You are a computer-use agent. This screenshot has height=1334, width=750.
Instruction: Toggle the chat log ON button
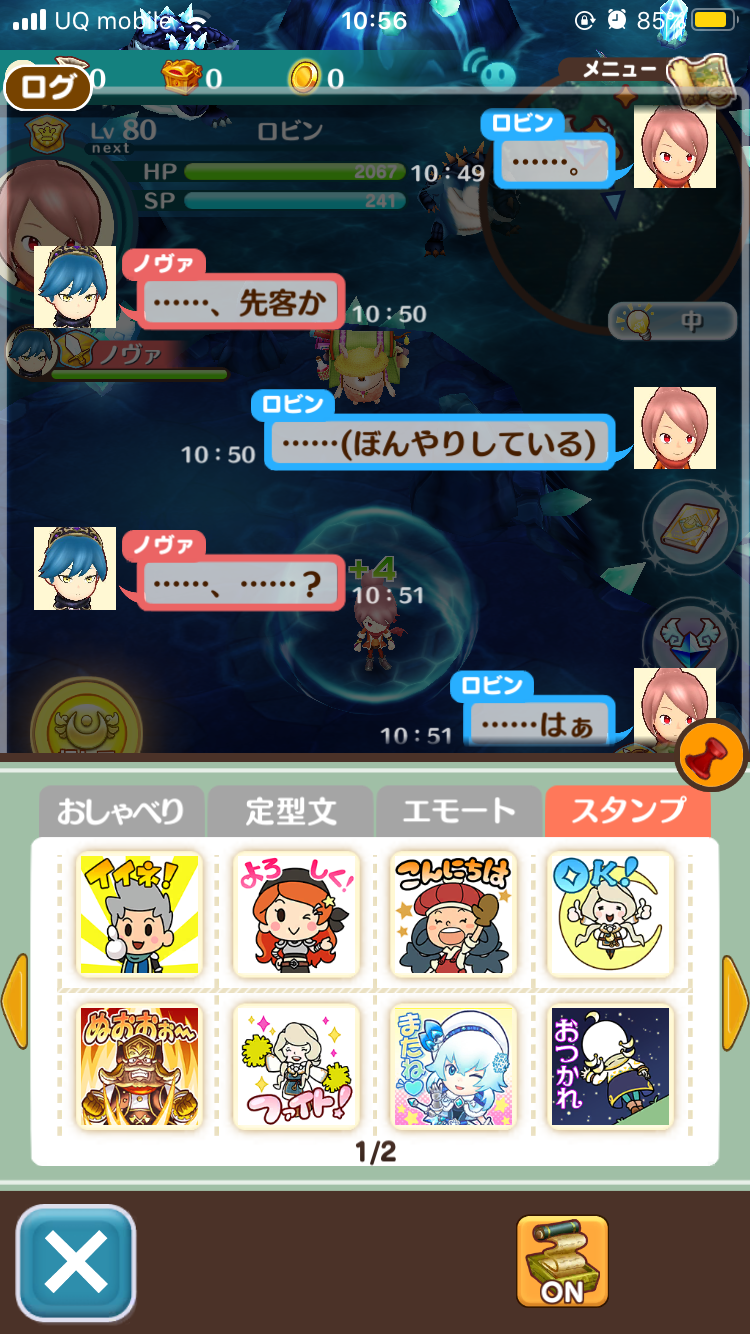562,1261
